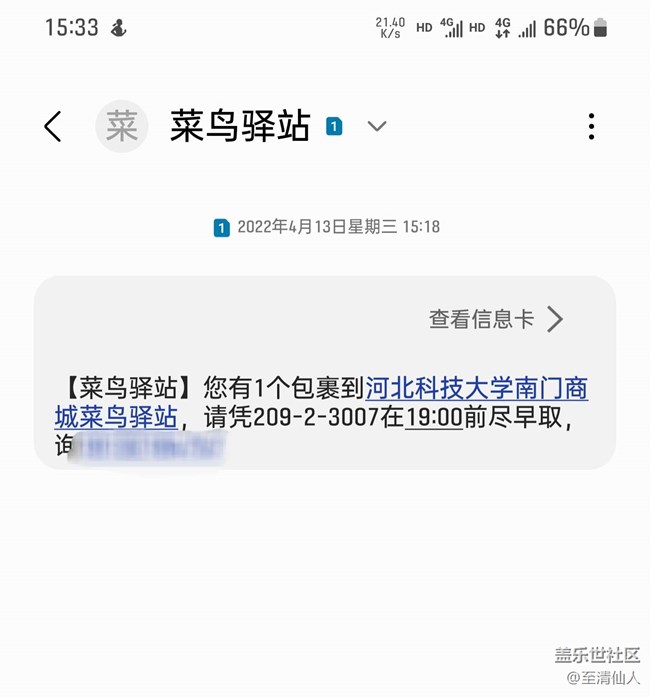The image size is (650, 697).
Task: Go back to the message list
Action: pos(53,126)
